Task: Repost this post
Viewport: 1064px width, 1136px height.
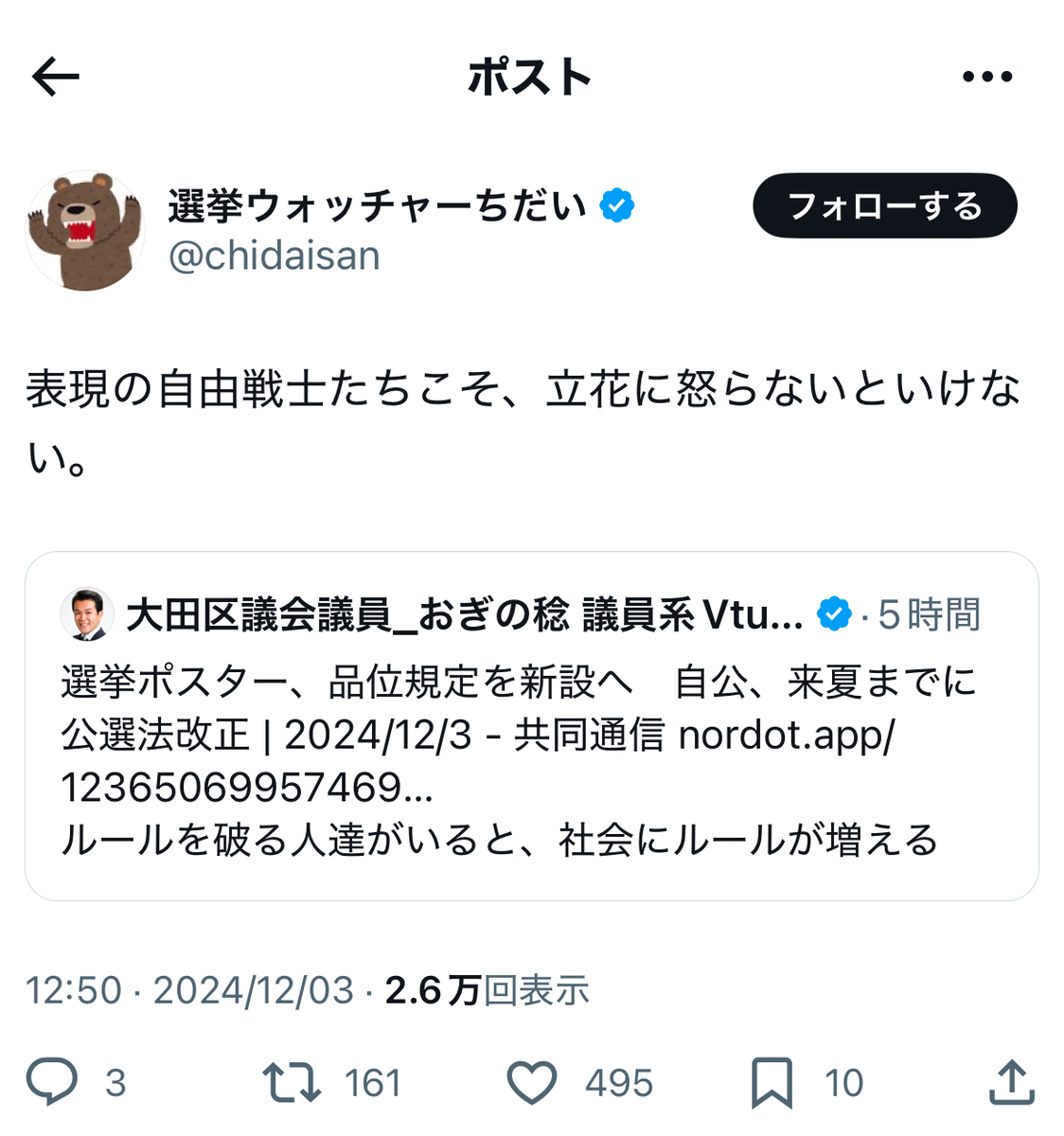Action: [x=292, y=1082]
